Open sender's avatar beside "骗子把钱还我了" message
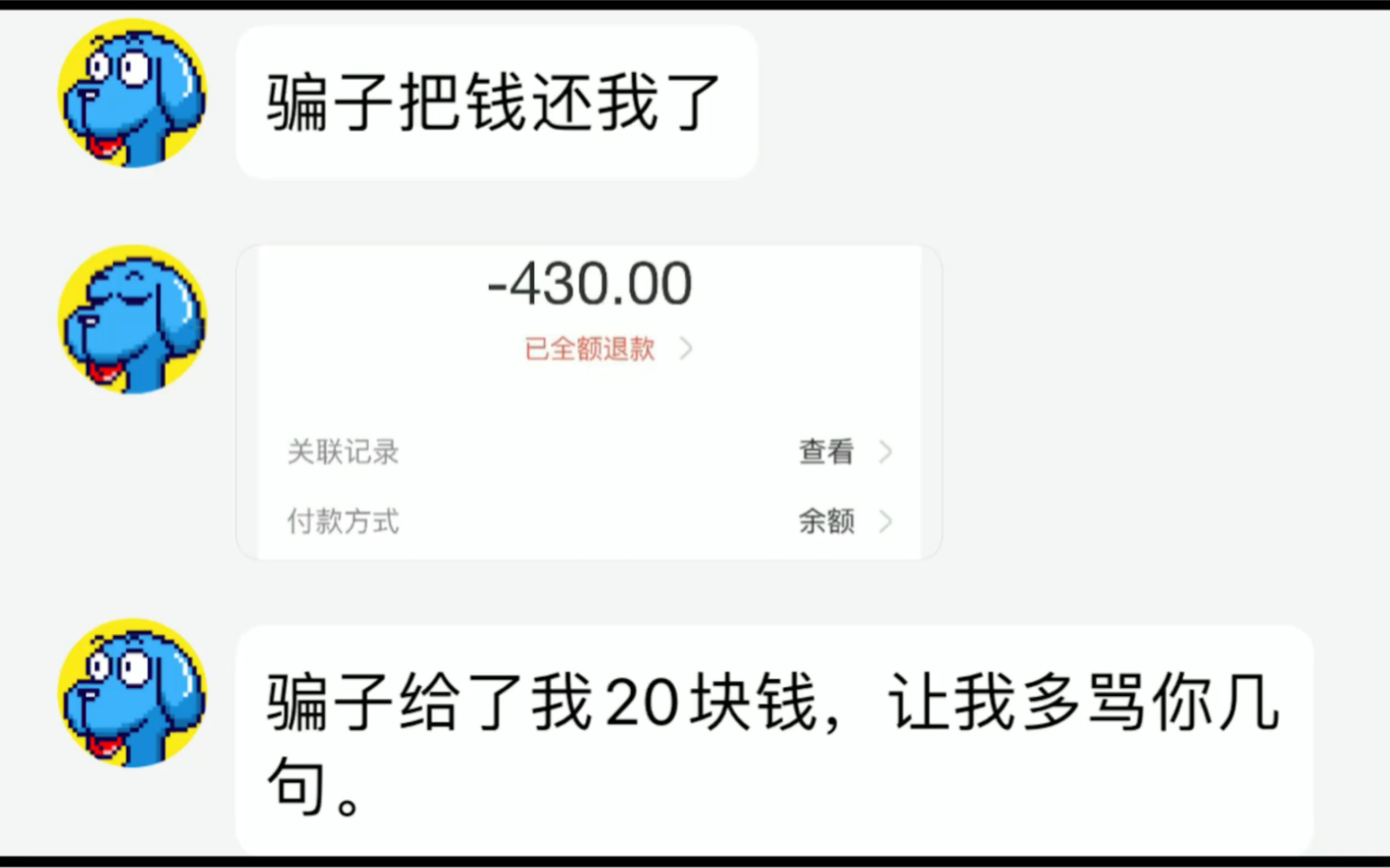The height and width of the screenshot is (868, 1390). (132, 94)
